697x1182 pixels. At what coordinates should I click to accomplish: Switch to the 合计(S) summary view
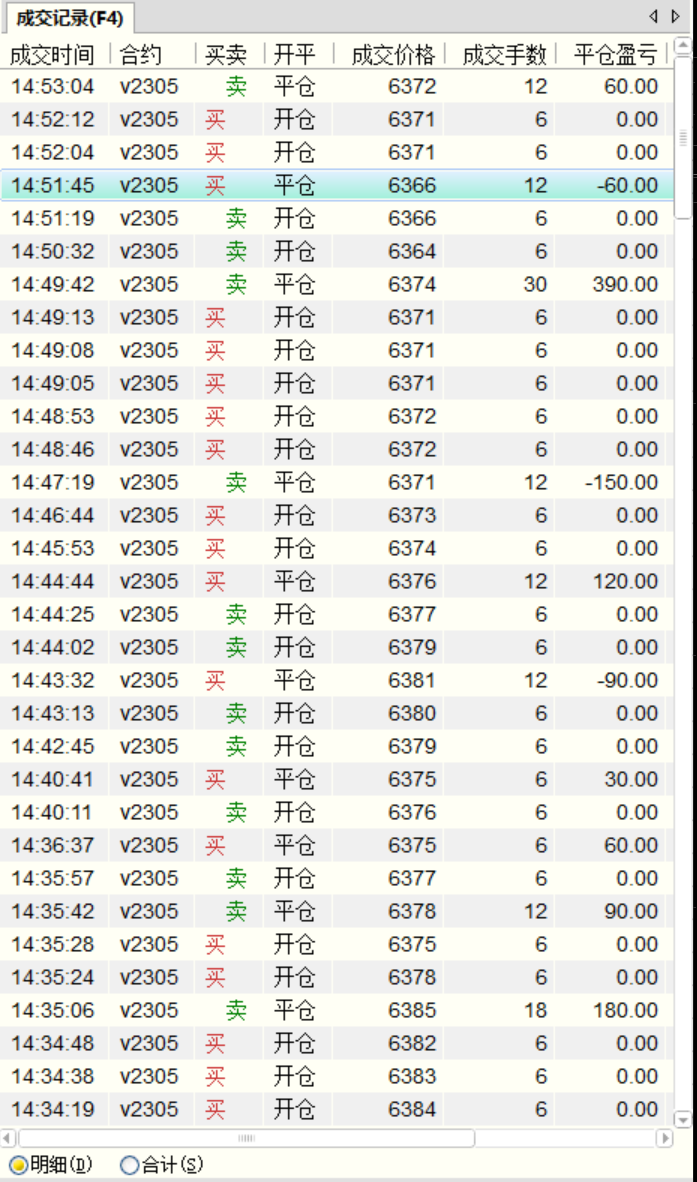(x=129, y=1165)
